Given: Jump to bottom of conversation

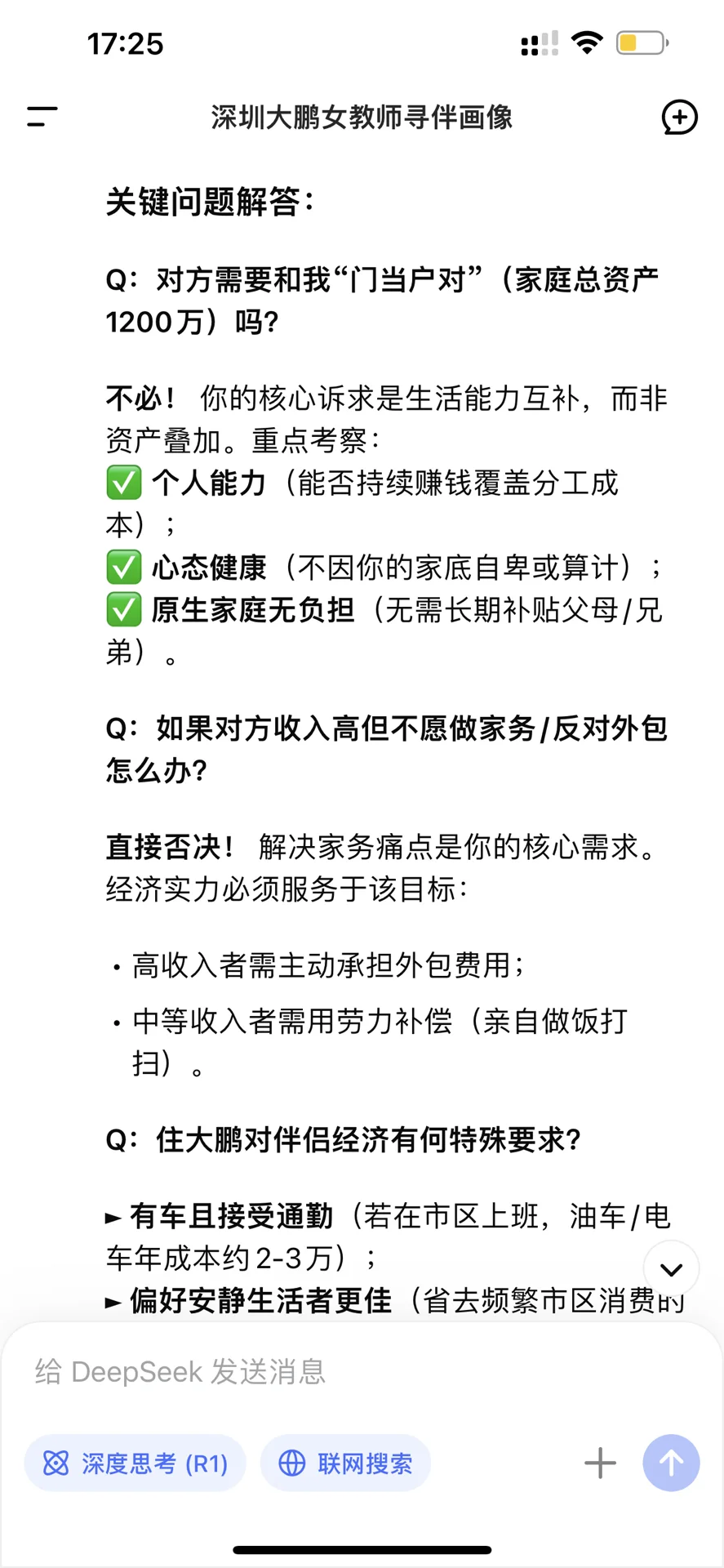Looking at the screenshot, I should coord(671,1269).
